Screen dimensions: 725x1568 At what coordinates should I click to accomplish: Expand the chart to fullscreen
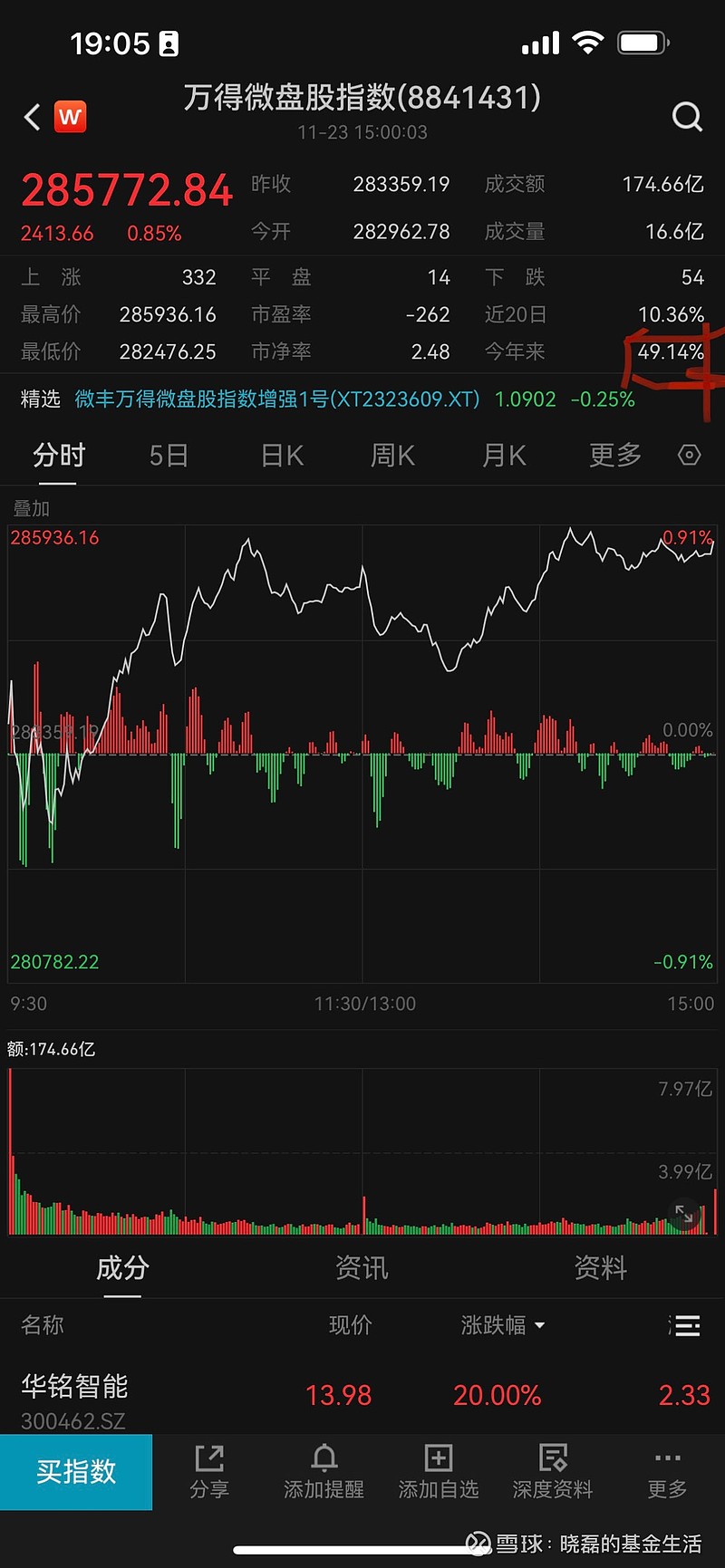point(684,1214)
